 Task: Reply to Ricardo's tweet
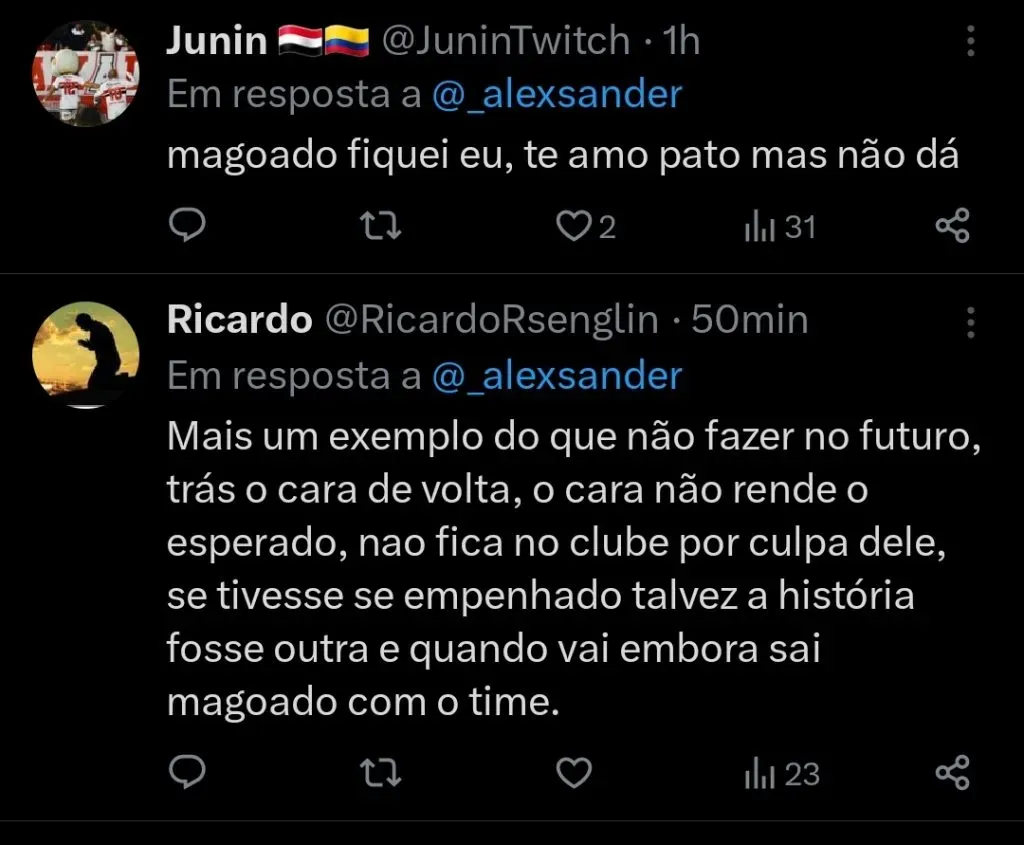(x=186, y=773)
